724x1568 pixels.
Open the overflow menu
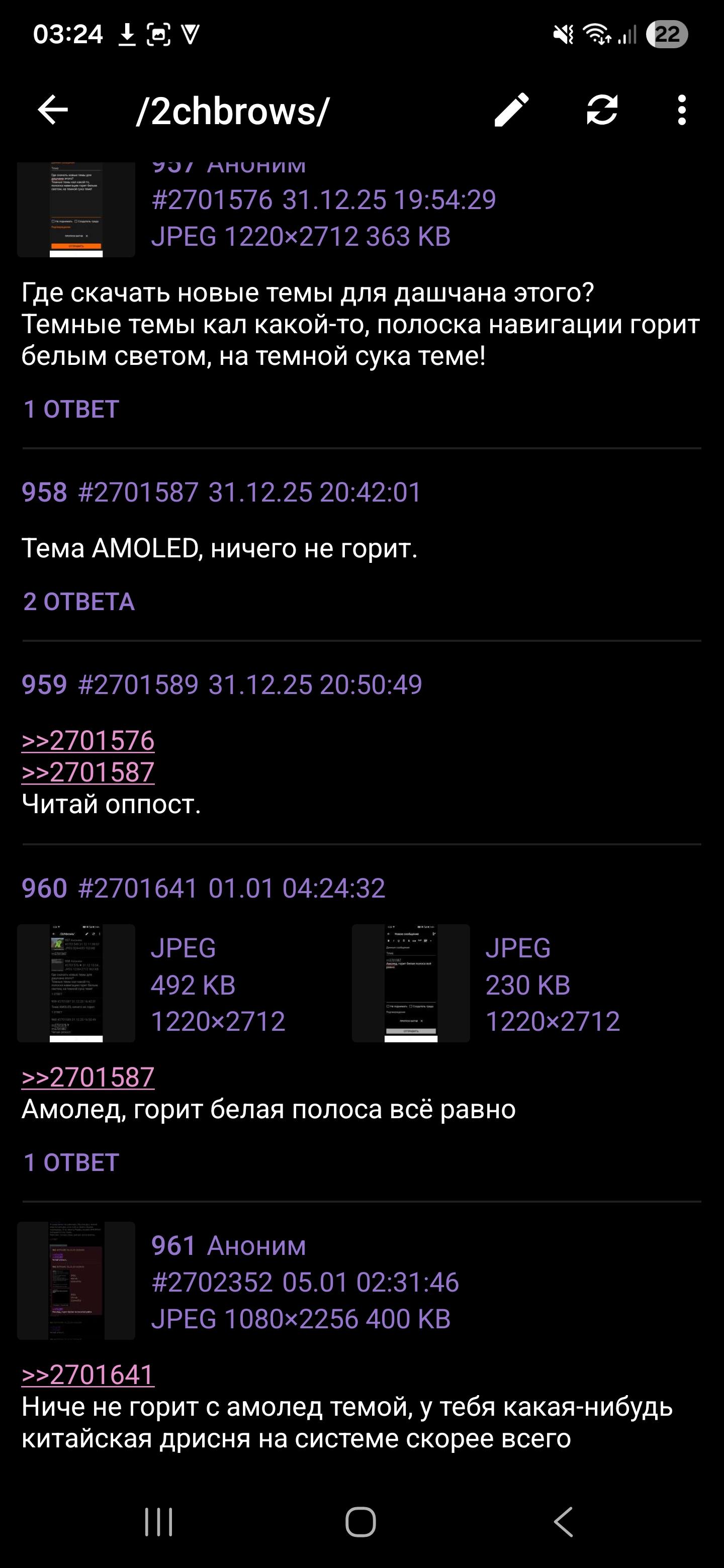(x=681, y=110)
